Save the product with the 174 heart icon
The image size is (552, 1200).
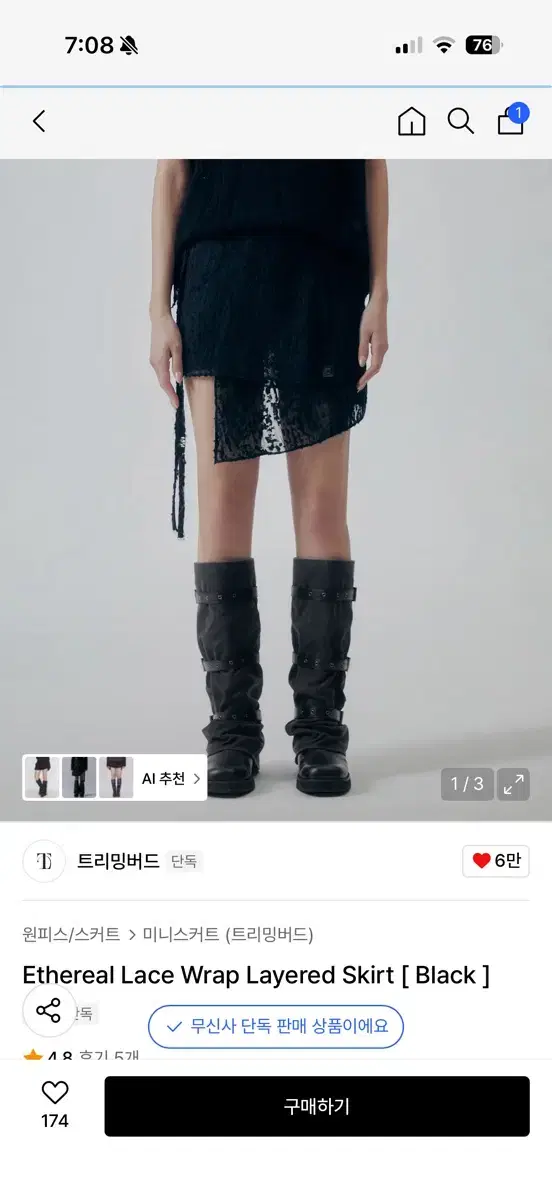[x=55, y=1105]
